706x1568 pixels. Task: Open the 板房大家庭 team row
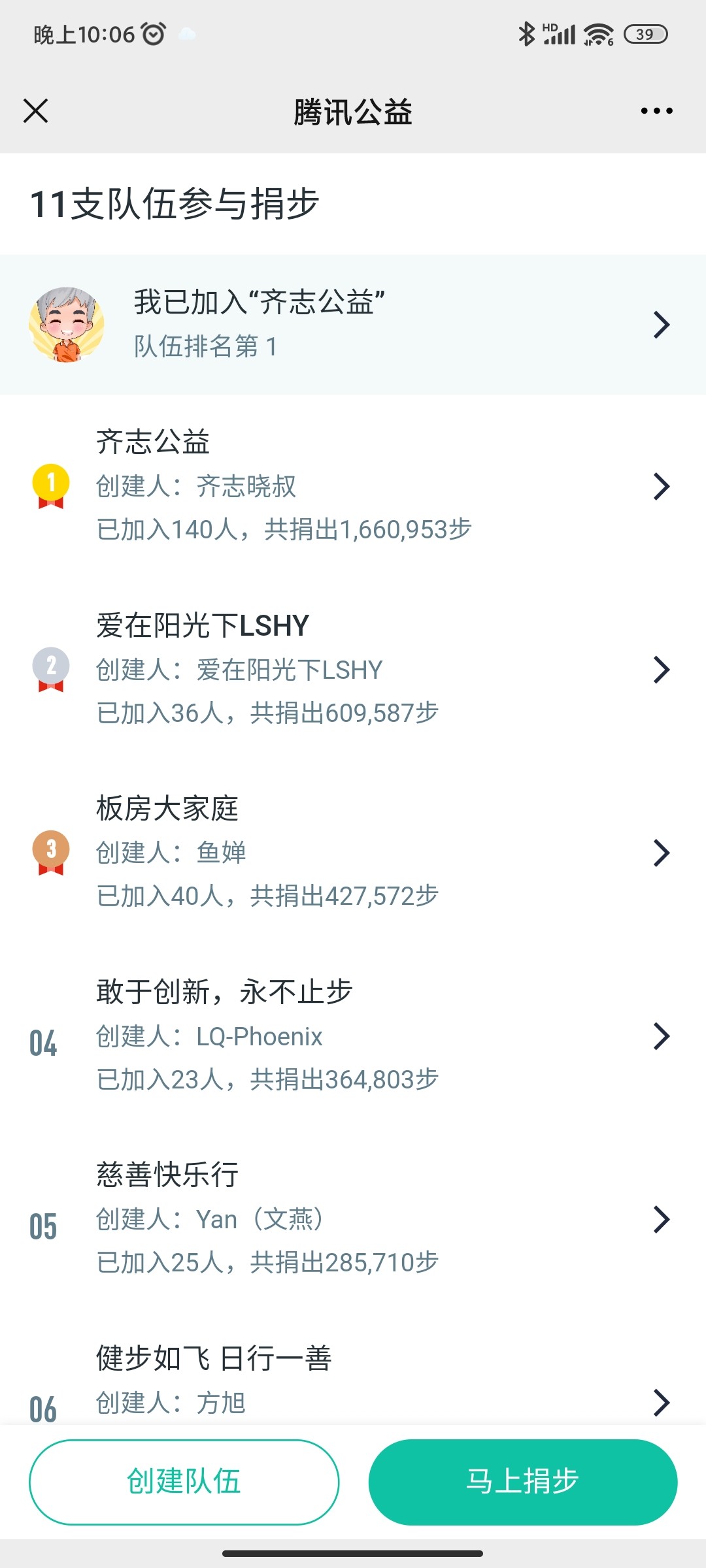coord(353,853)
